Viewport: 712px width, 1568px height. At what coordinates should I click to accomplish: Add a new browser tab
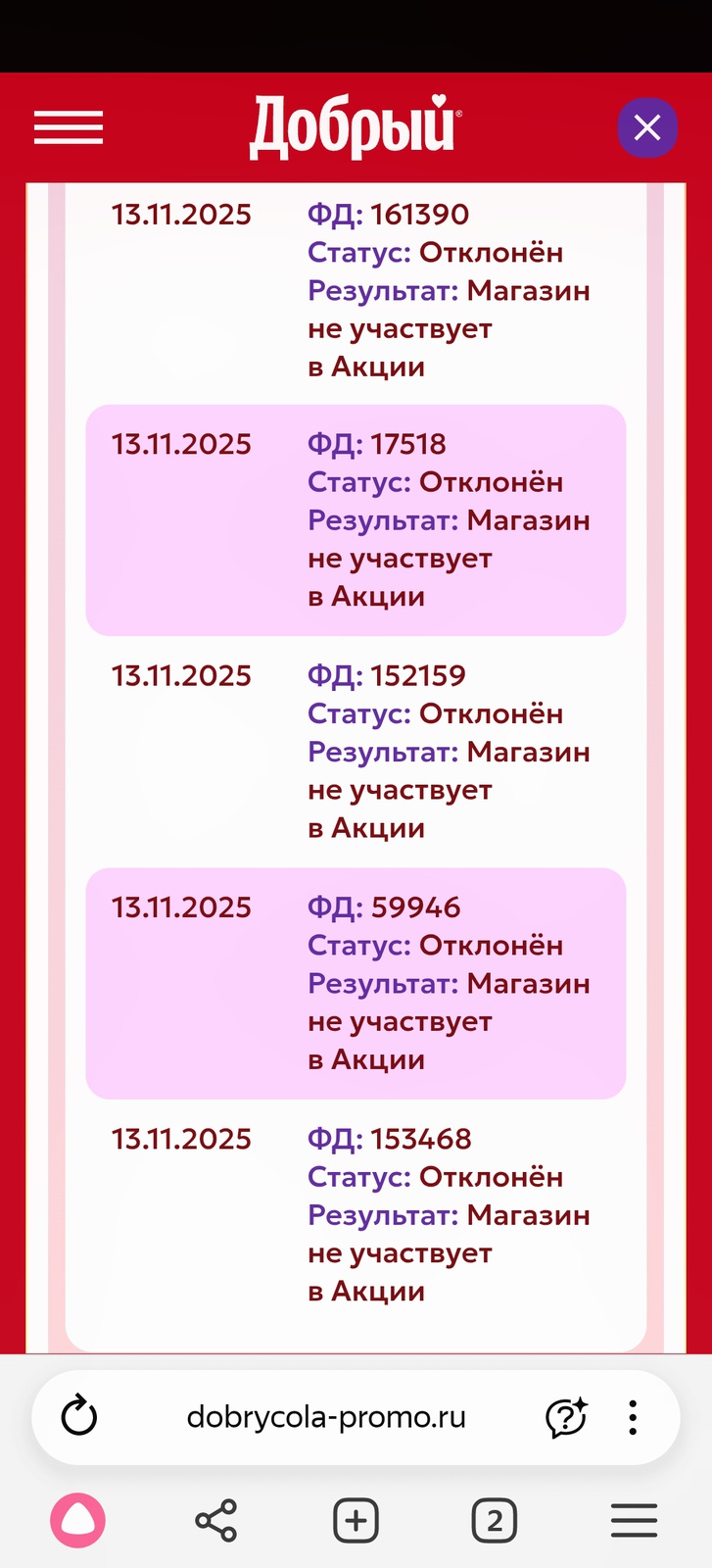coord(356,1521)
